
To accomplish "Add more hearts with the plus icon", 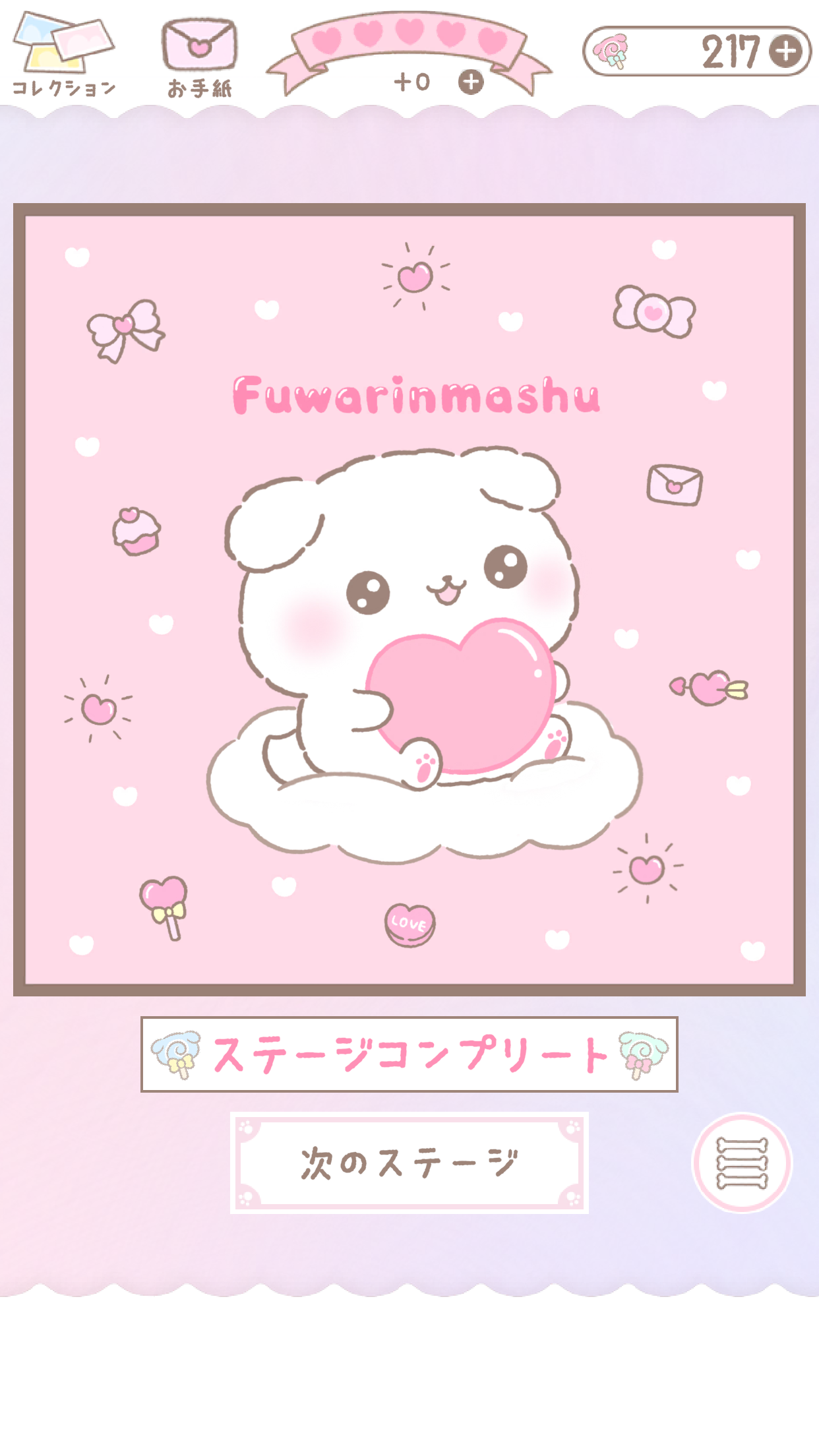I will tap(471, 82).
